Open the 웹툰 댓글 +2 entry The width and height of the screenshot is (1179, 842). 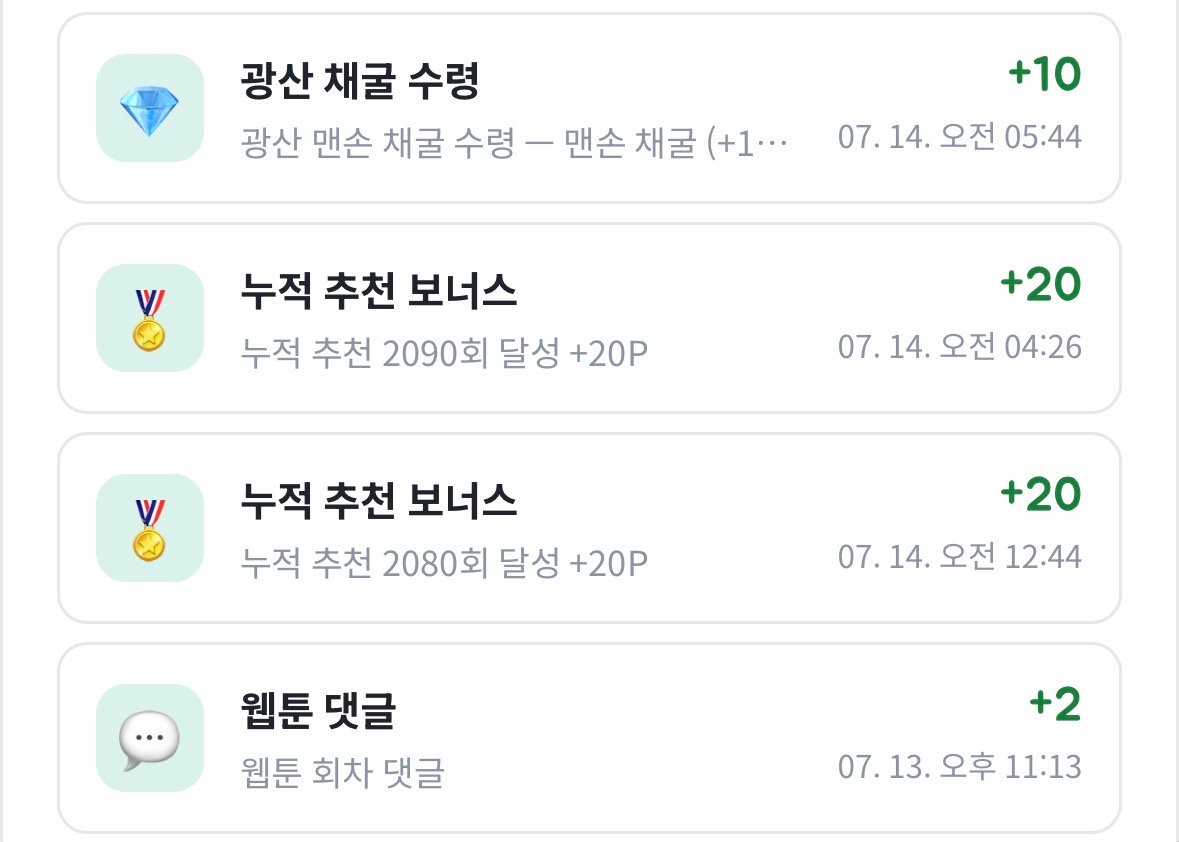click(x=589, y=738)
